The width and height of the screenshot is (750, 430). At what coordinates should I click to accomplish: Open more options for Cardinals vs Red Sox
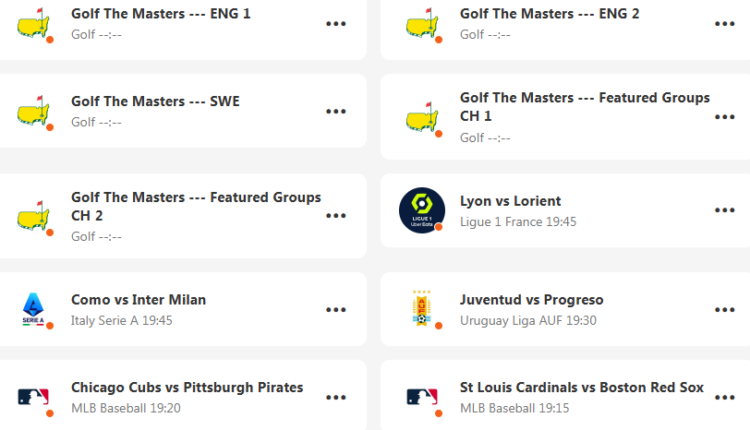[724, 397]
